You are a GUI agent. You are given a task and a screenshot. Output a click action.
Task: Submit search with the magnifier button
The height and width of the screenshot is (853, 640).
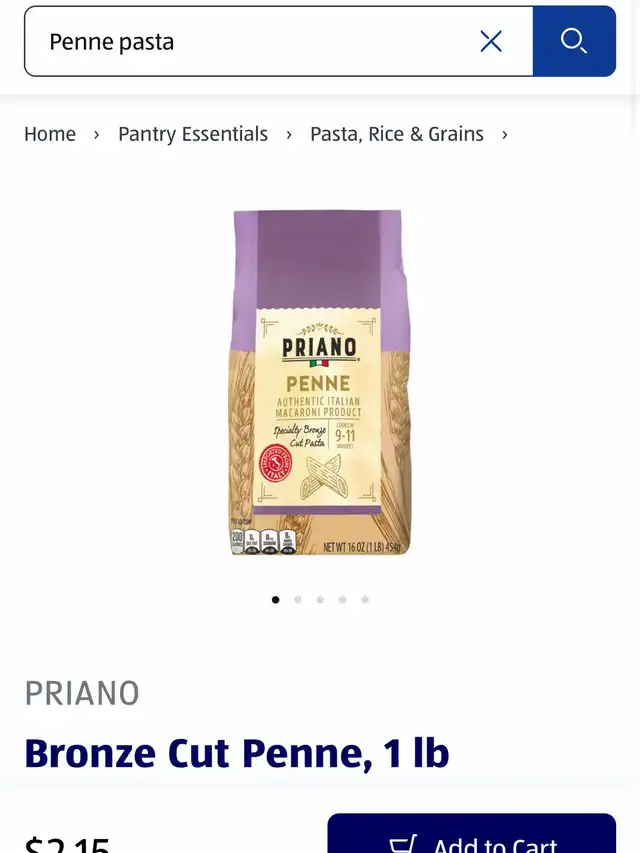573,41
